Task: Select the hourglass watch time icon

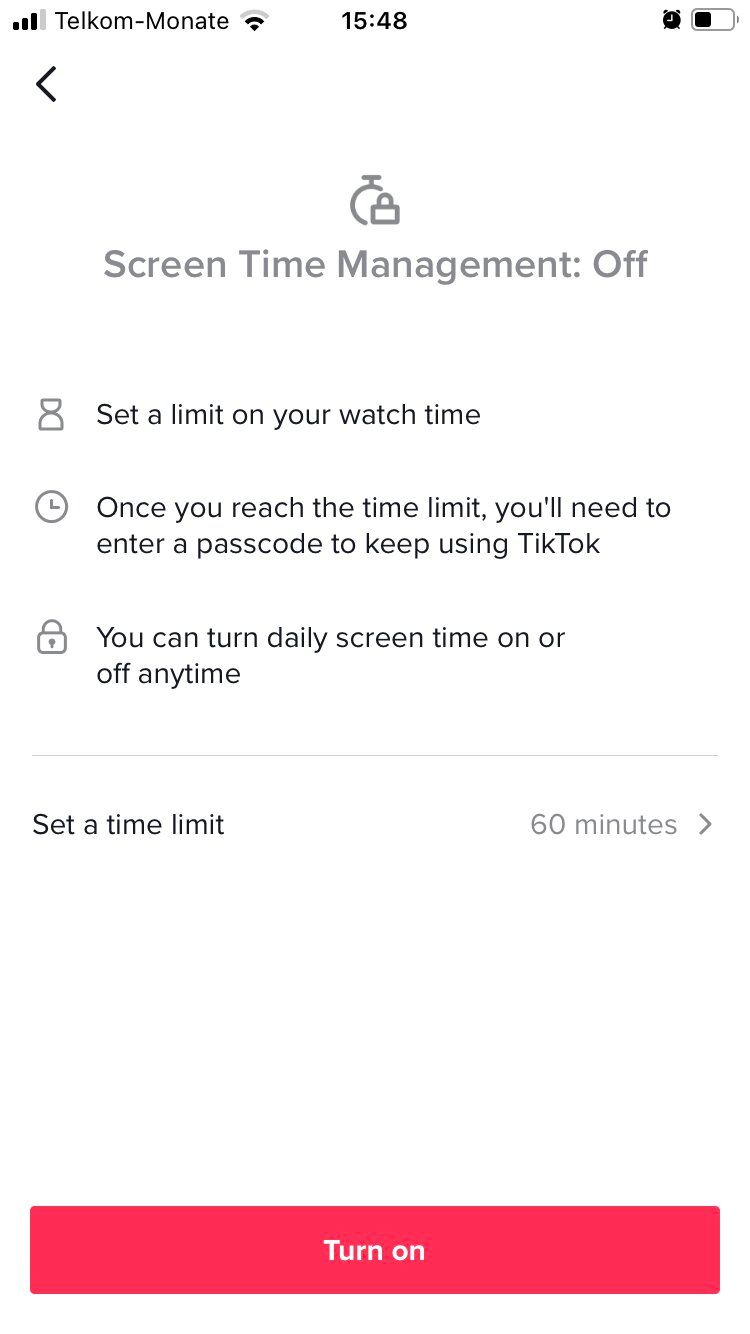Action: [x=52, y=414]
